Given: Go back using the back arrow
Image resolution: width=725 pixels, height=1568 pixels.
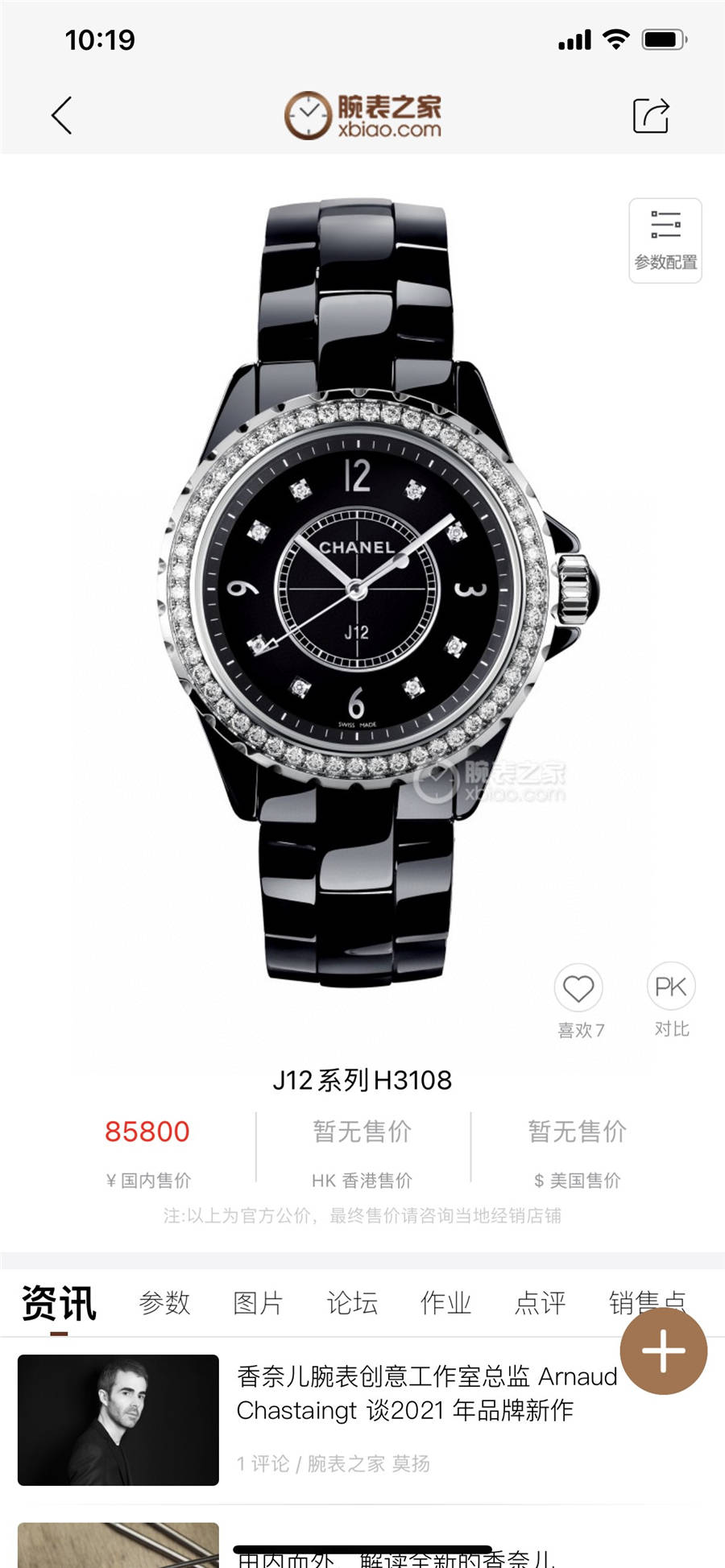Looking at the screenshot, I should pyautogui.click(x=61, y=115).
